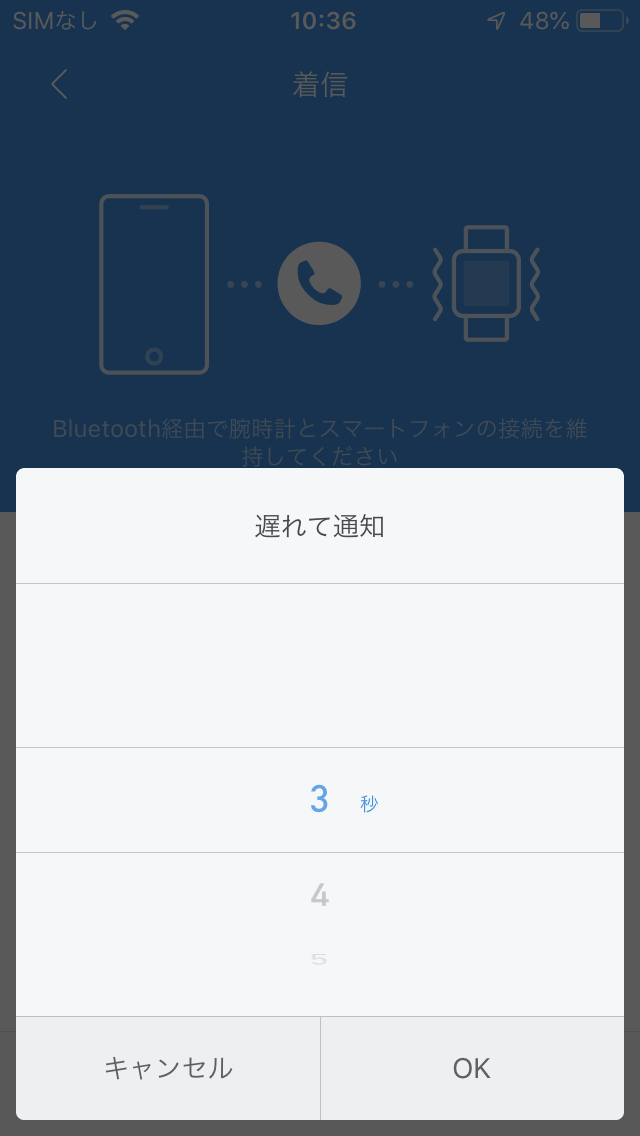Tap キャンセル to dismiss the delay dialog
Screen dimensions: 640x1136
tap(168, 1068)
